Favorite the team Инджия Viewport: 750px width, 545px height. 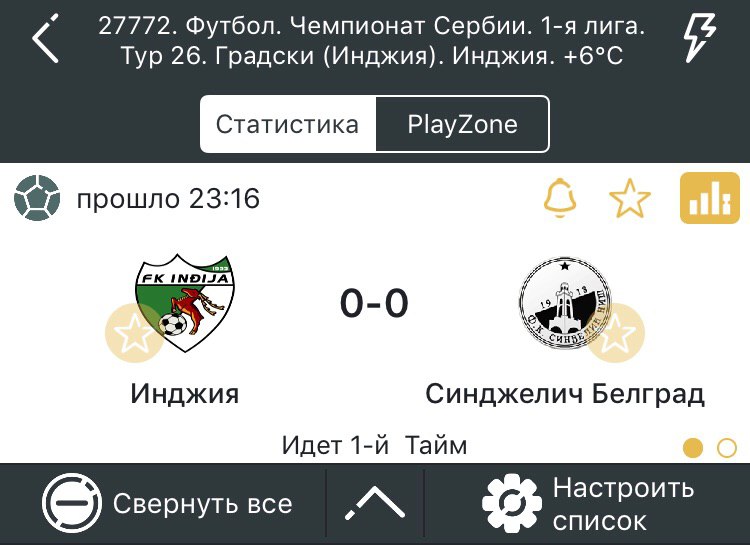(x=134, y=335)
